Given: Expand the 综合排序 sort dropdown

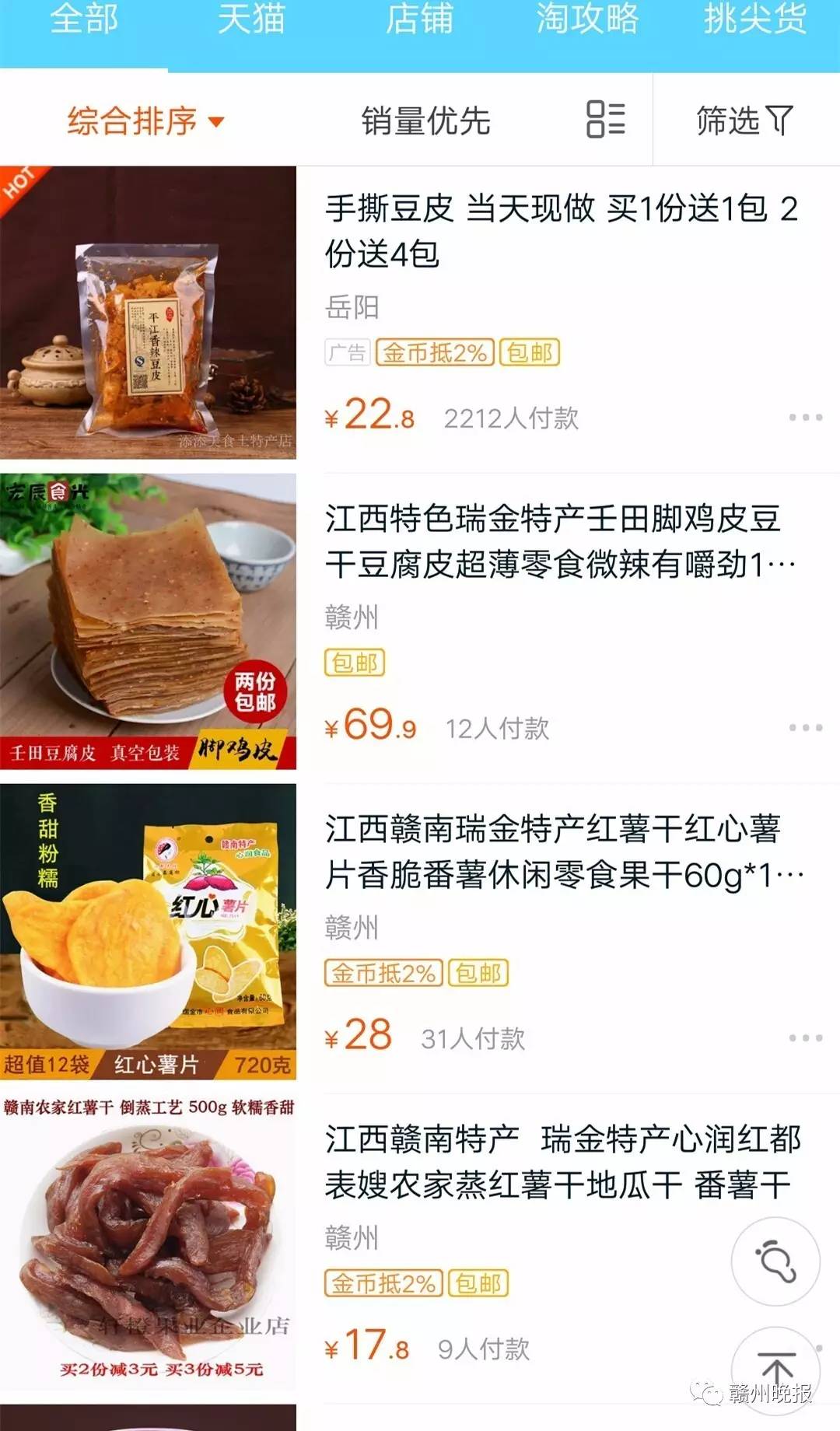Looking at the screenshot, I should tap(129, 121).
